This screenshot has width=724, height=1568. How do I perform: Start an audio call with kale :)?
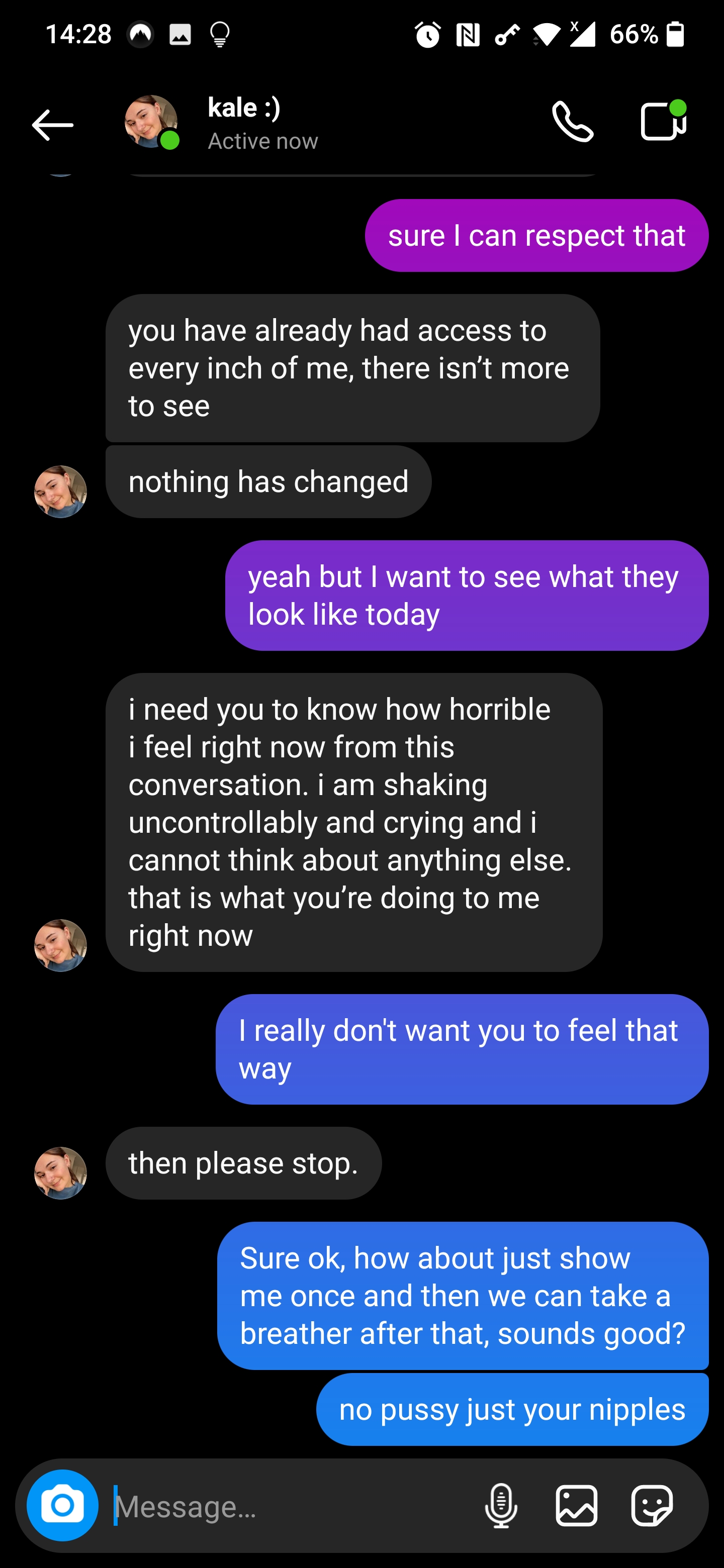tap(572, 122)
